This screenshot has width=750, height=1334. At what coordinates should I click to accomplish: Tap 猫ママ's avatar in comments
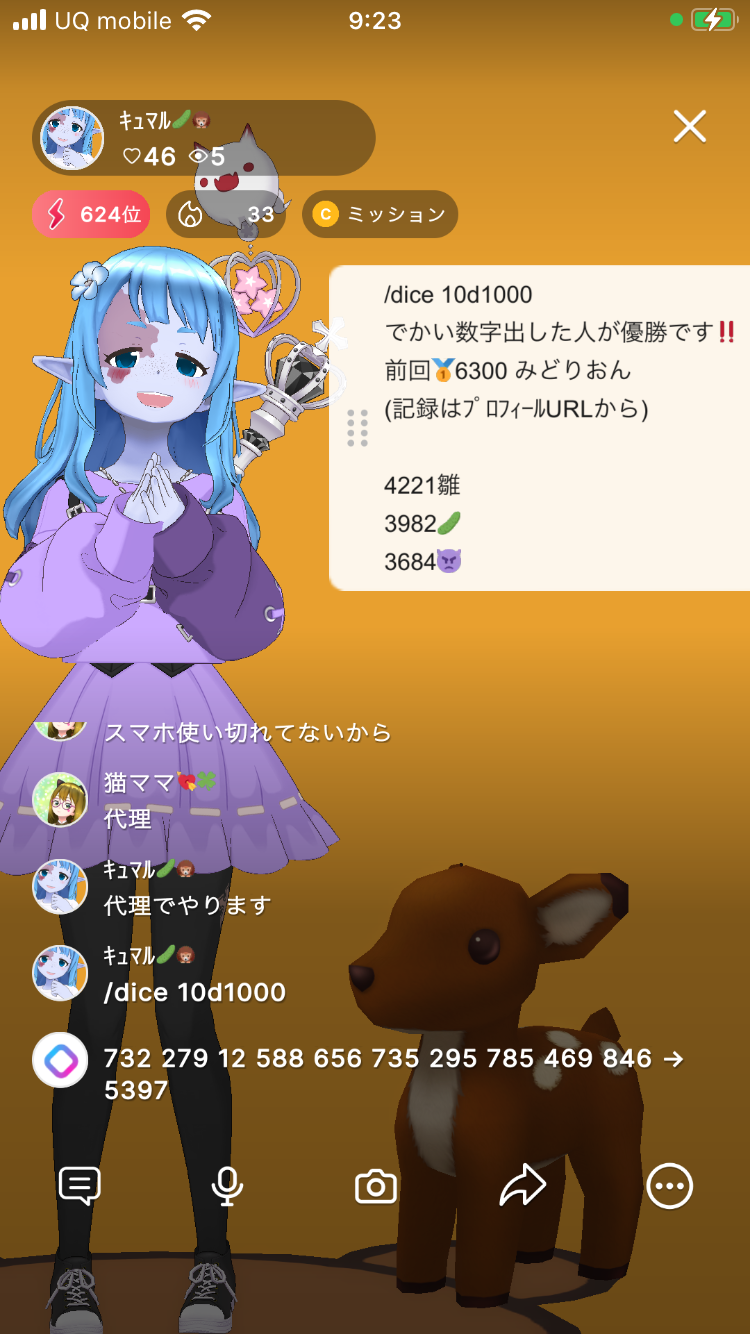(x=60, y=800)
